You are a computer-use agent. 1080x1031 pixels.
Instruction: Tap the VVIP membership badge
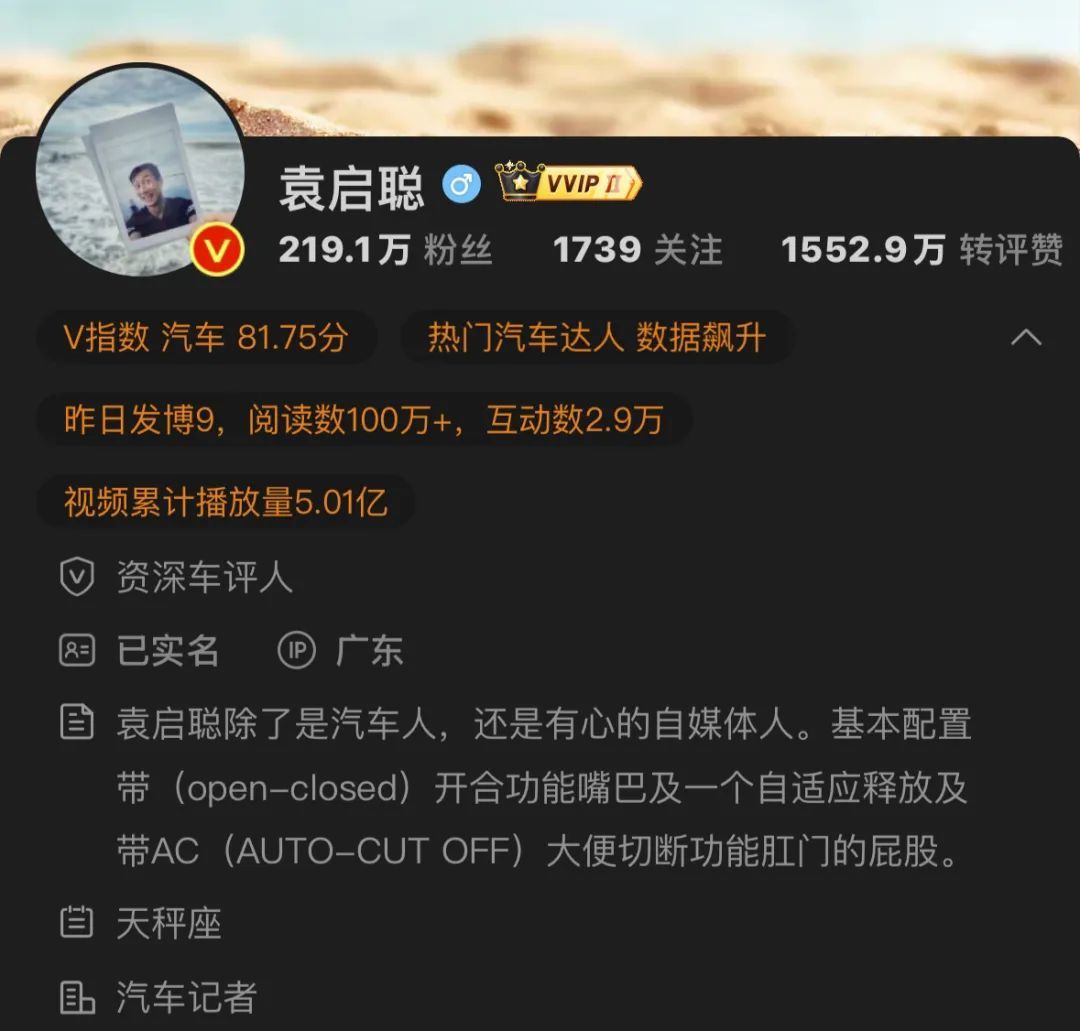[569, 183]
